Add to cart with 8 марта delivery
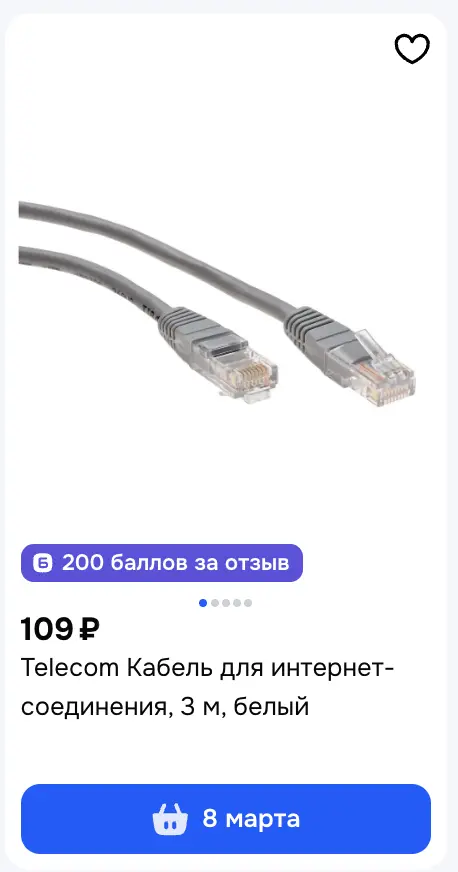Viewport: 458px width, 872px height. [226, 819]
